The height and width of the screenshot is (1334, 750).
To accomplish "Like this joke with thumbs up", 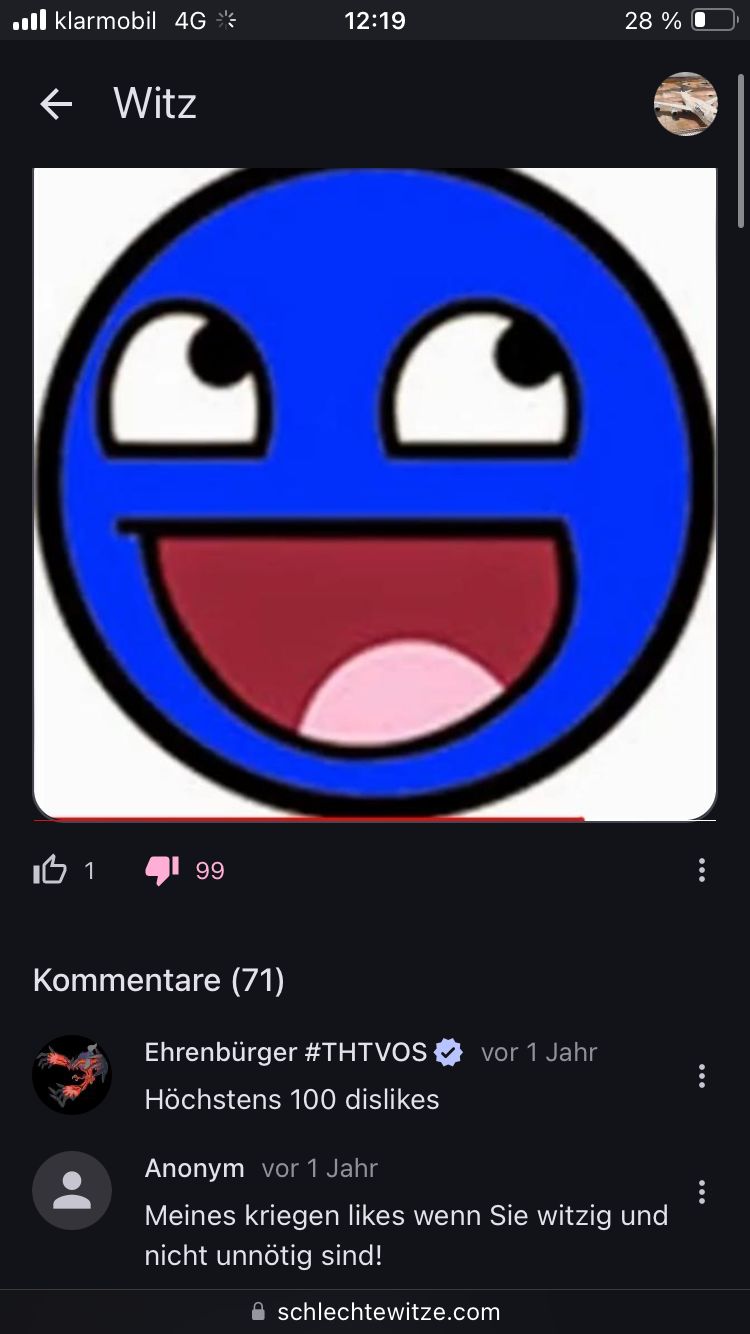I will (x=50, y=871).
